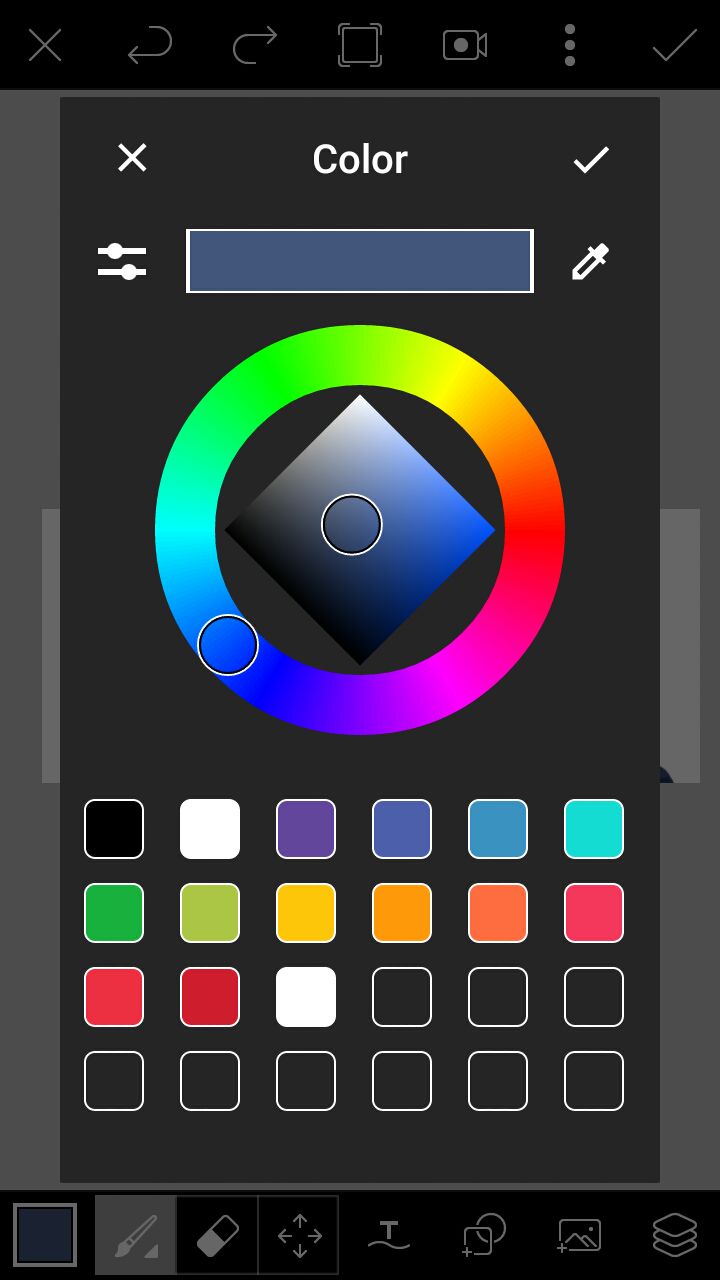The width and height of the screenshot is (720, 1280).
Task: Undo the last action
Action: pyautogui.click(x=150, y=45)
